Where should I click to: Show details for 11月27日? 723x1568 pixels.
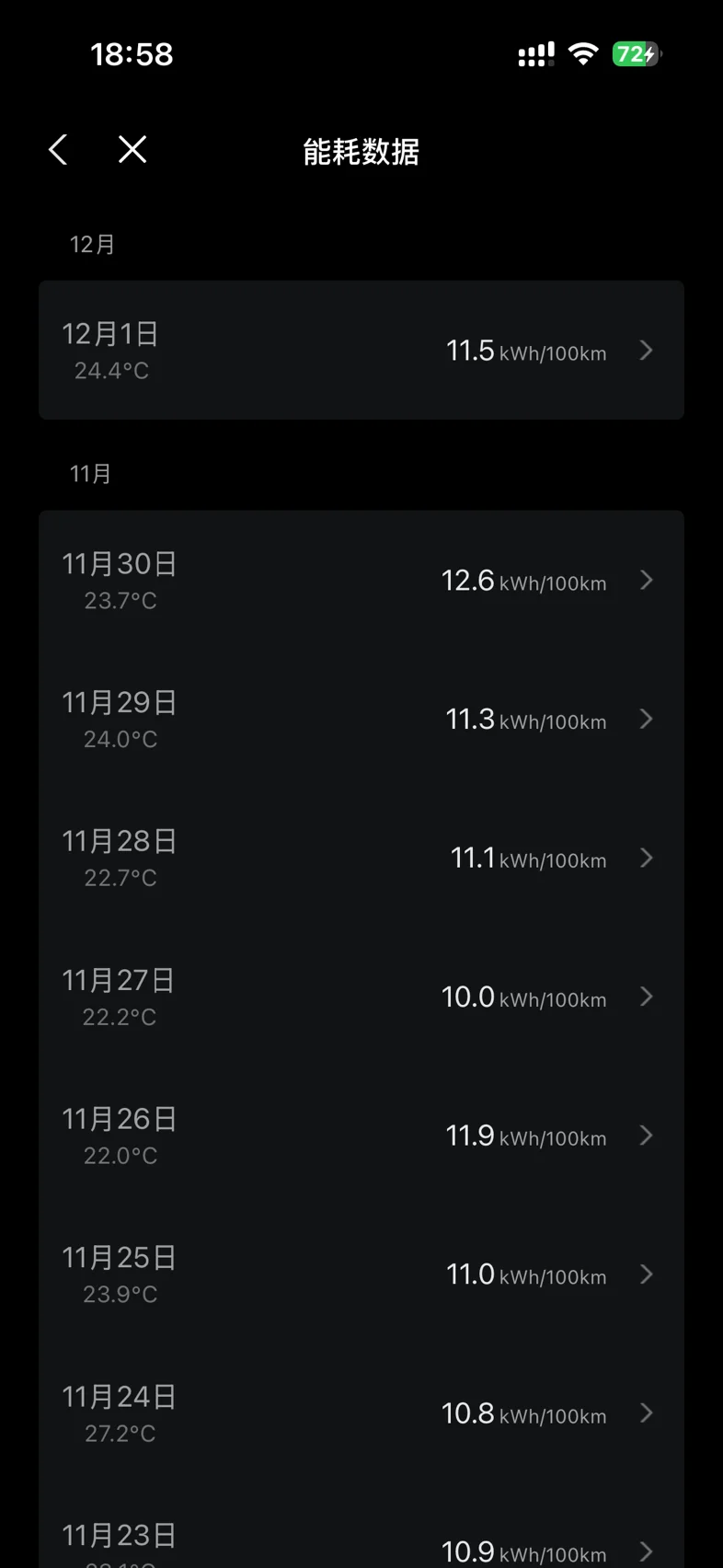tap(361, 997)
